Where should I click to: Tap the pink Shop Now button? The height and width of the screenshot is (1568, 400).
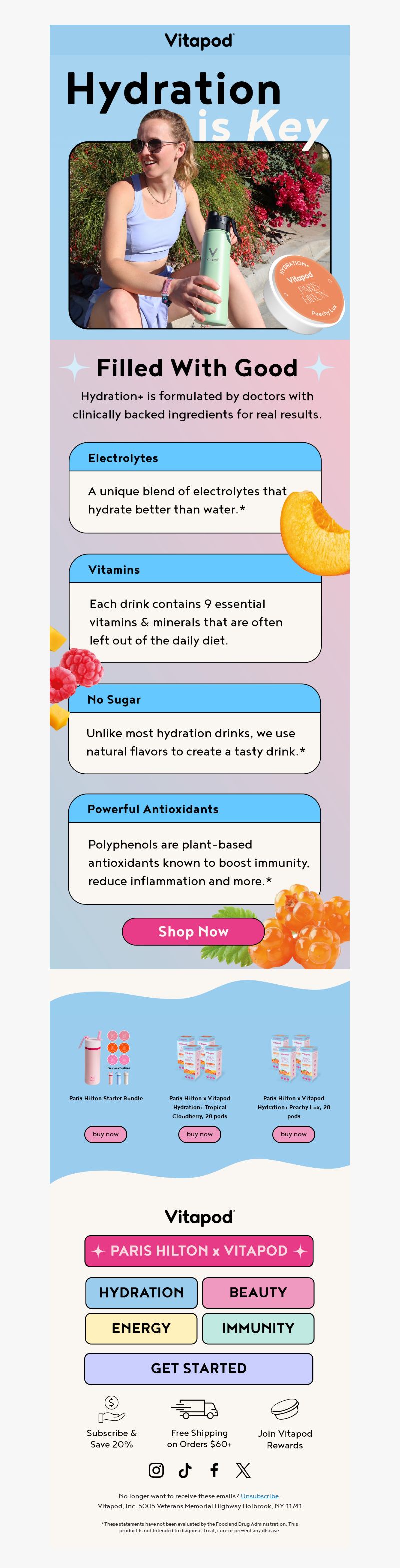click(193, 931)
